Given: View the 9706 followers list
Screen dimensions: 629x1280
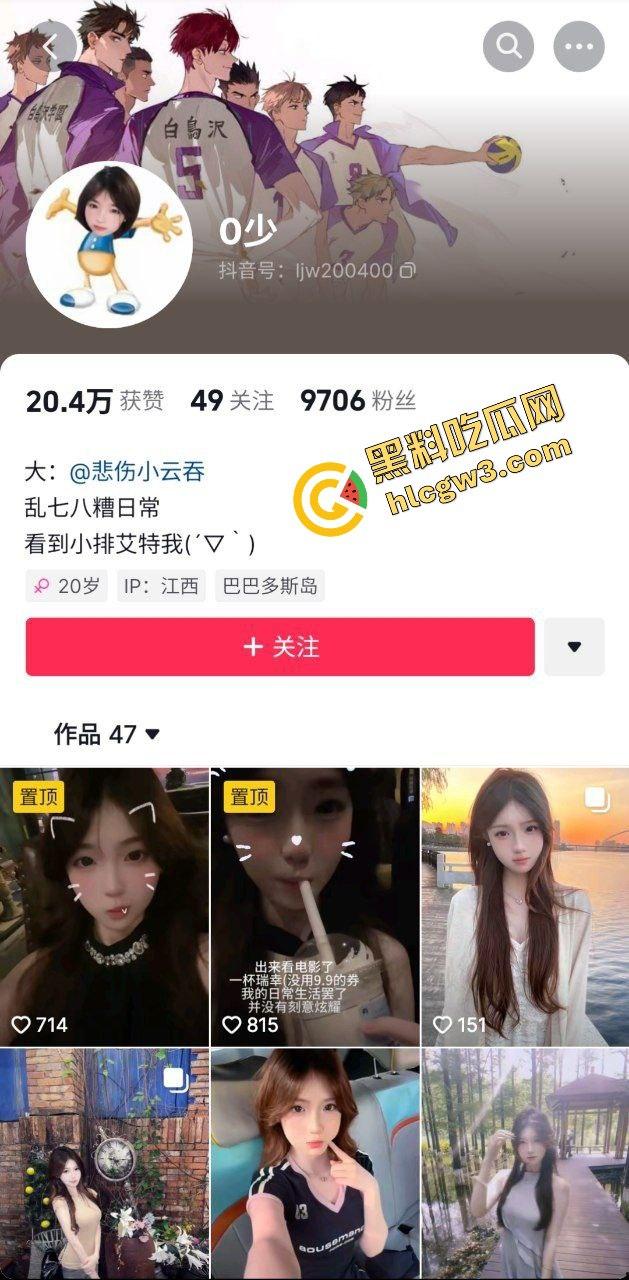Looking at the screenshot, I should [357, 401].
